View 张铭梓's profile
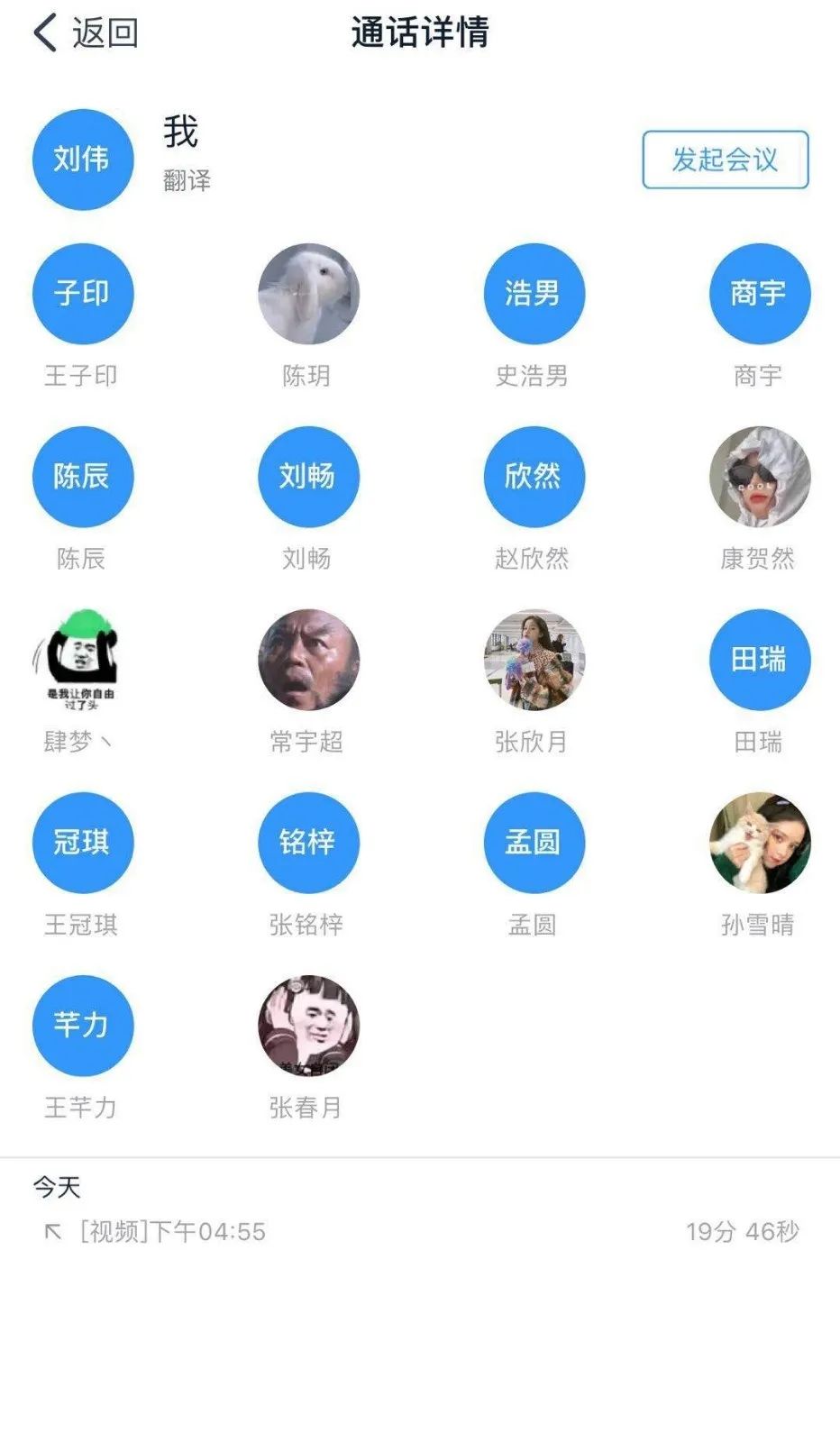Image resolution: width=840 pixels, height=1442 pixels. [x=308, y=843]
